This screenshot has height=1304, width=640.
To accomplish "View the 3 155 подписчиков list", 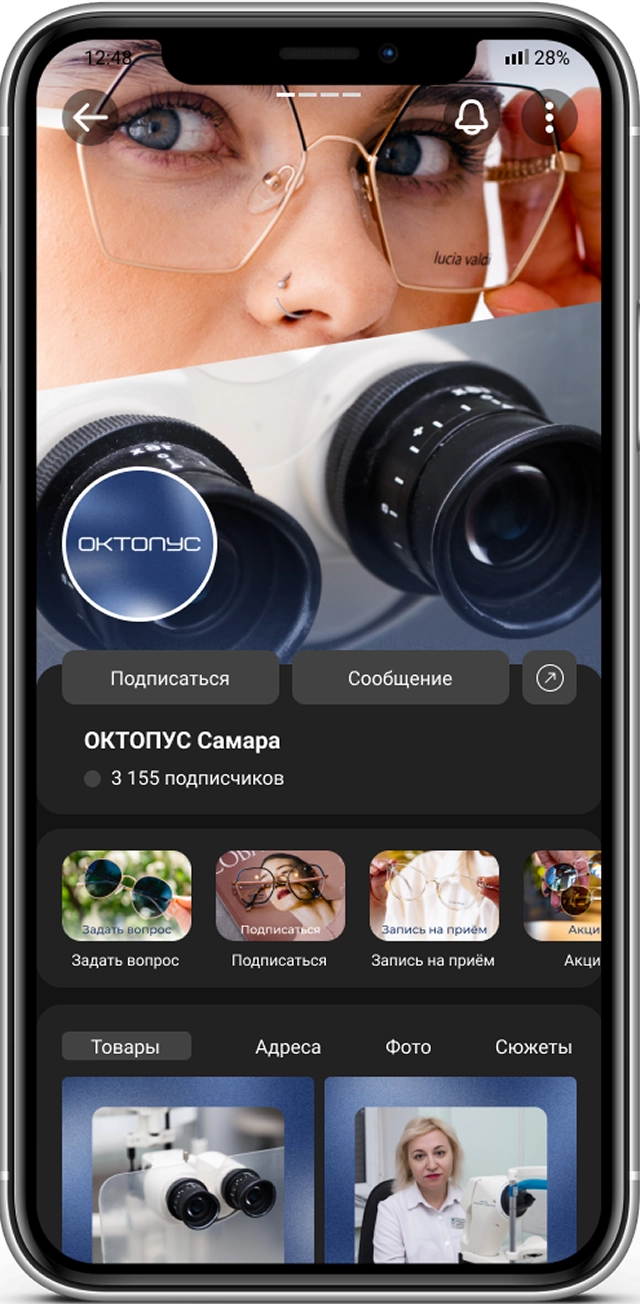I will pos(196,778).
